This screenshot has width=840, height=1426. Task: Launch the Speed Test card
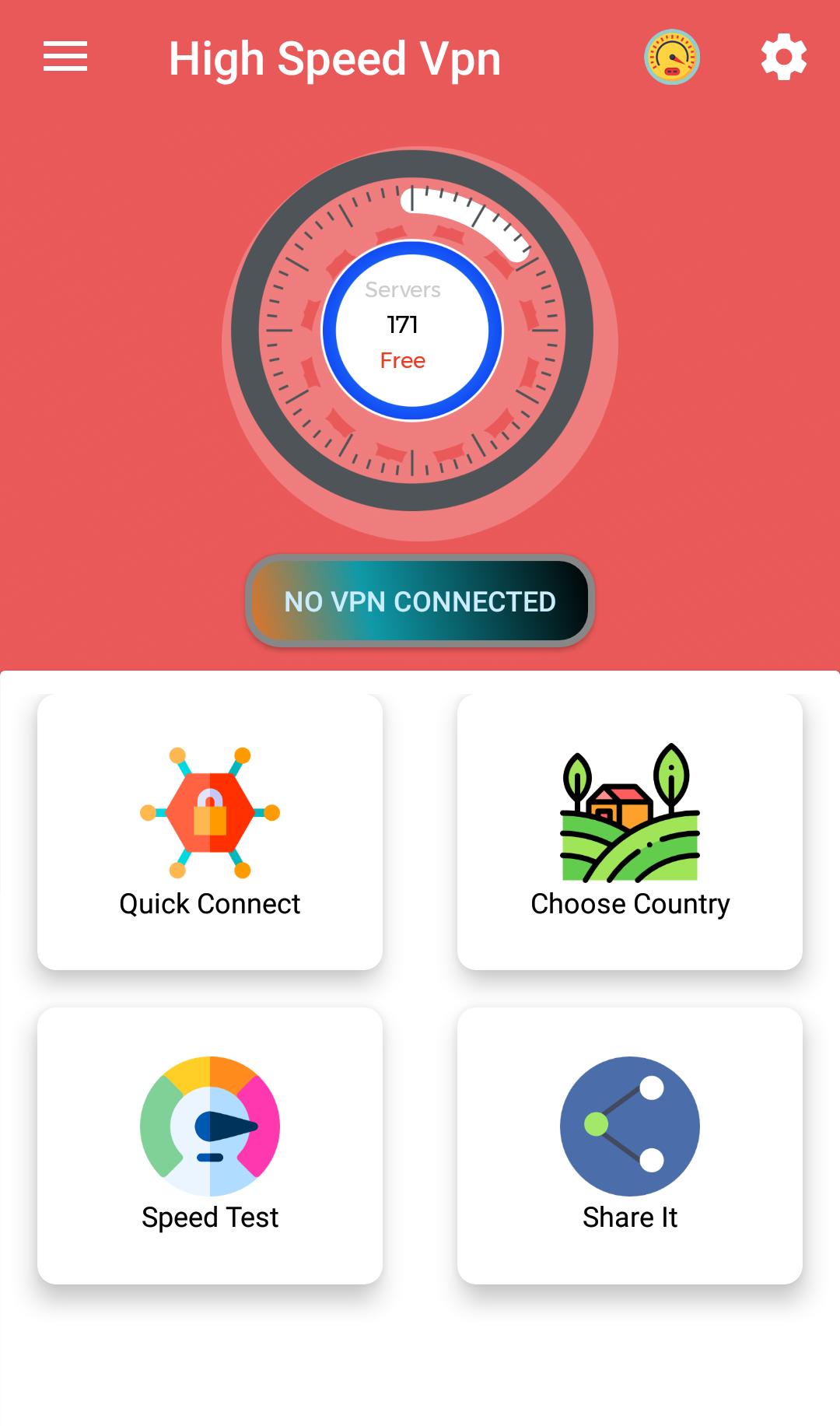coord(210,1145)
